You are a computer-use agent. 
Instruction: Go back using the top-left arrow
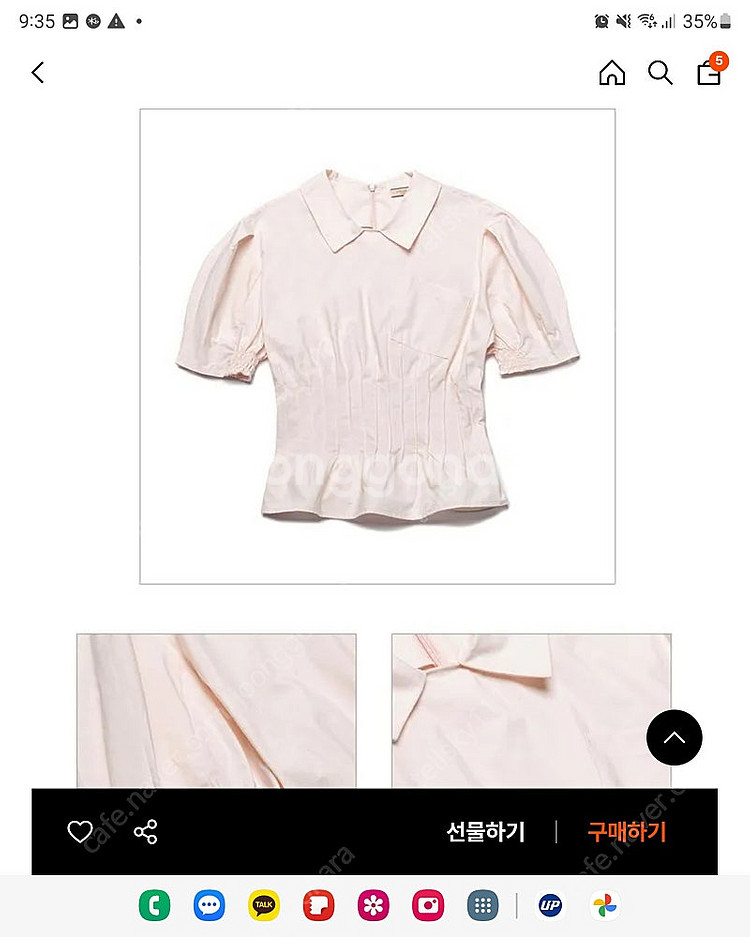(38, 73)
